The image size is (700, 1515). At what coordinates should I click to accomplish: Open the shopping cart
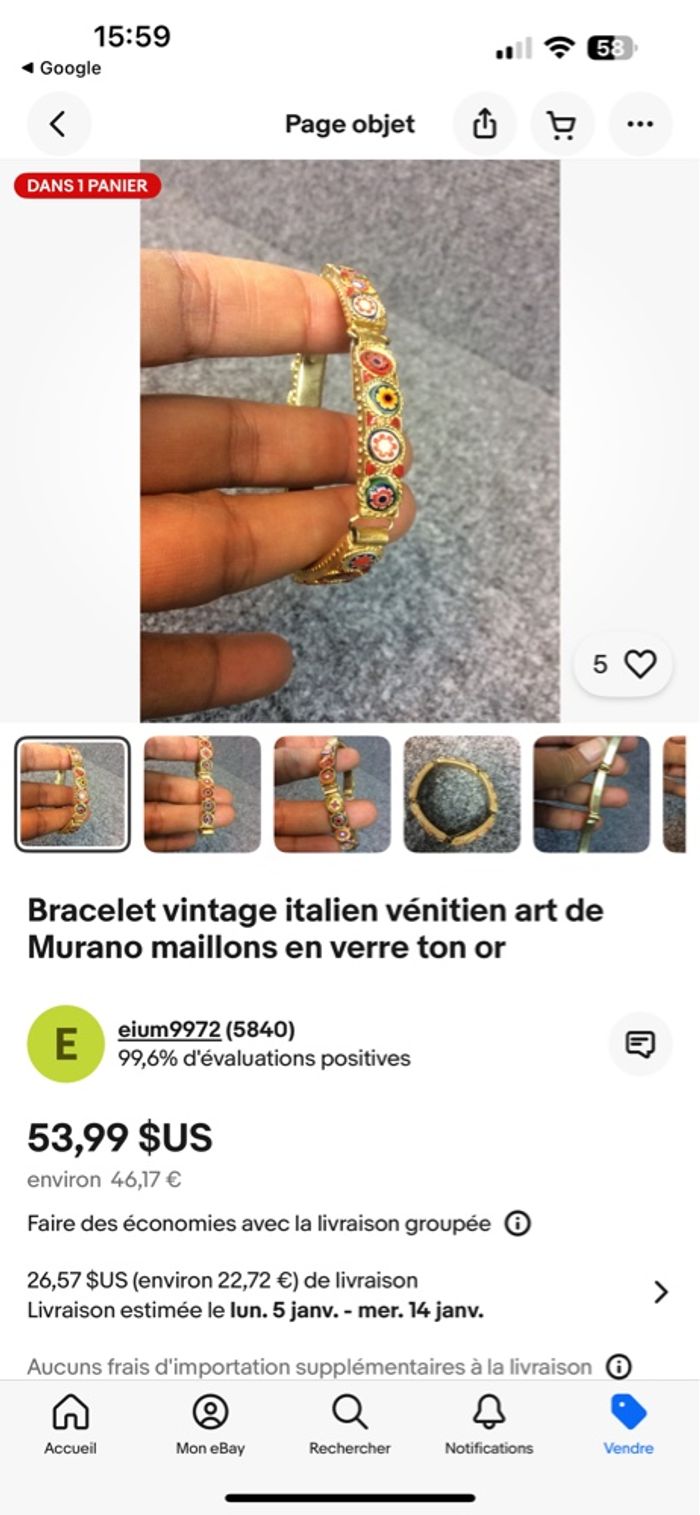pos(561,124)
